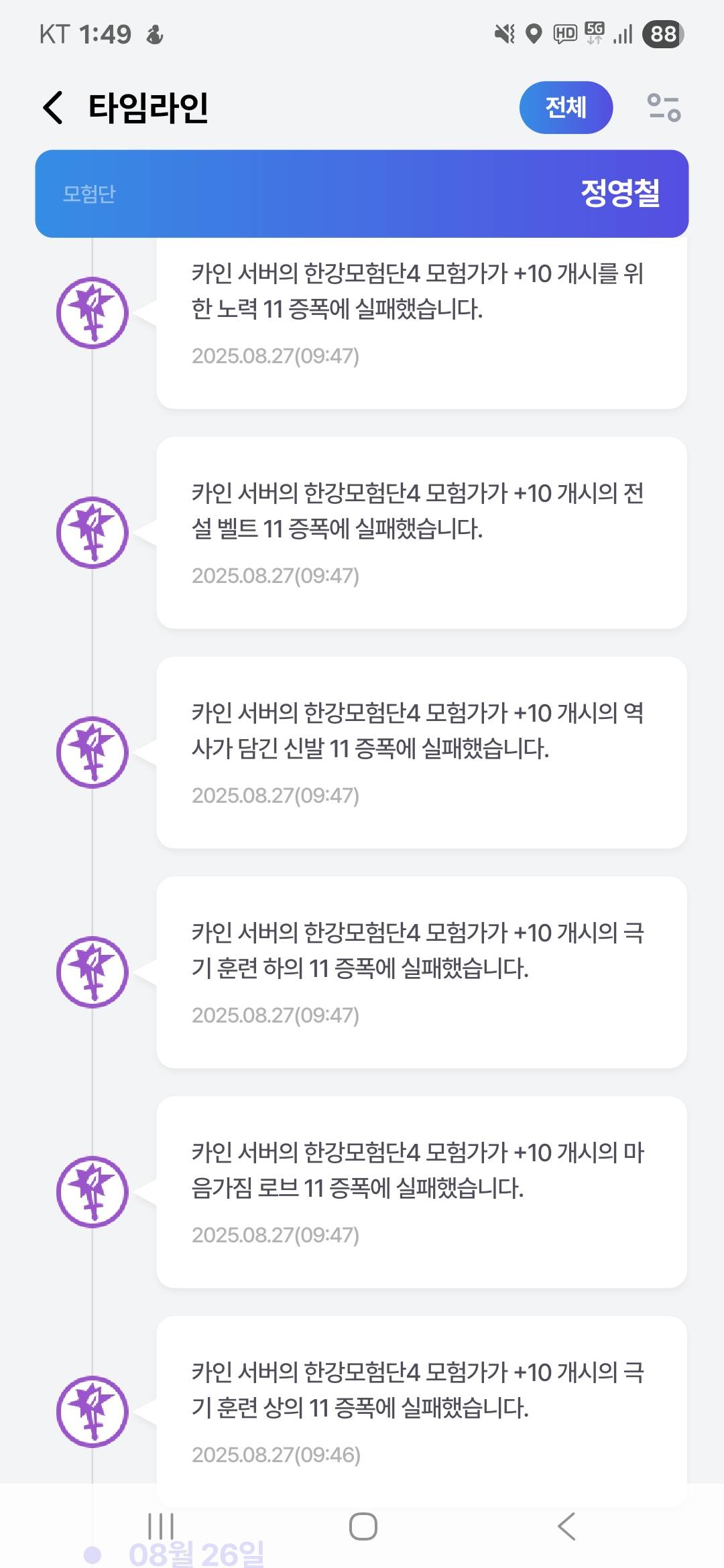
Task: Open the system recent apps button
Action: [161, 1527]
